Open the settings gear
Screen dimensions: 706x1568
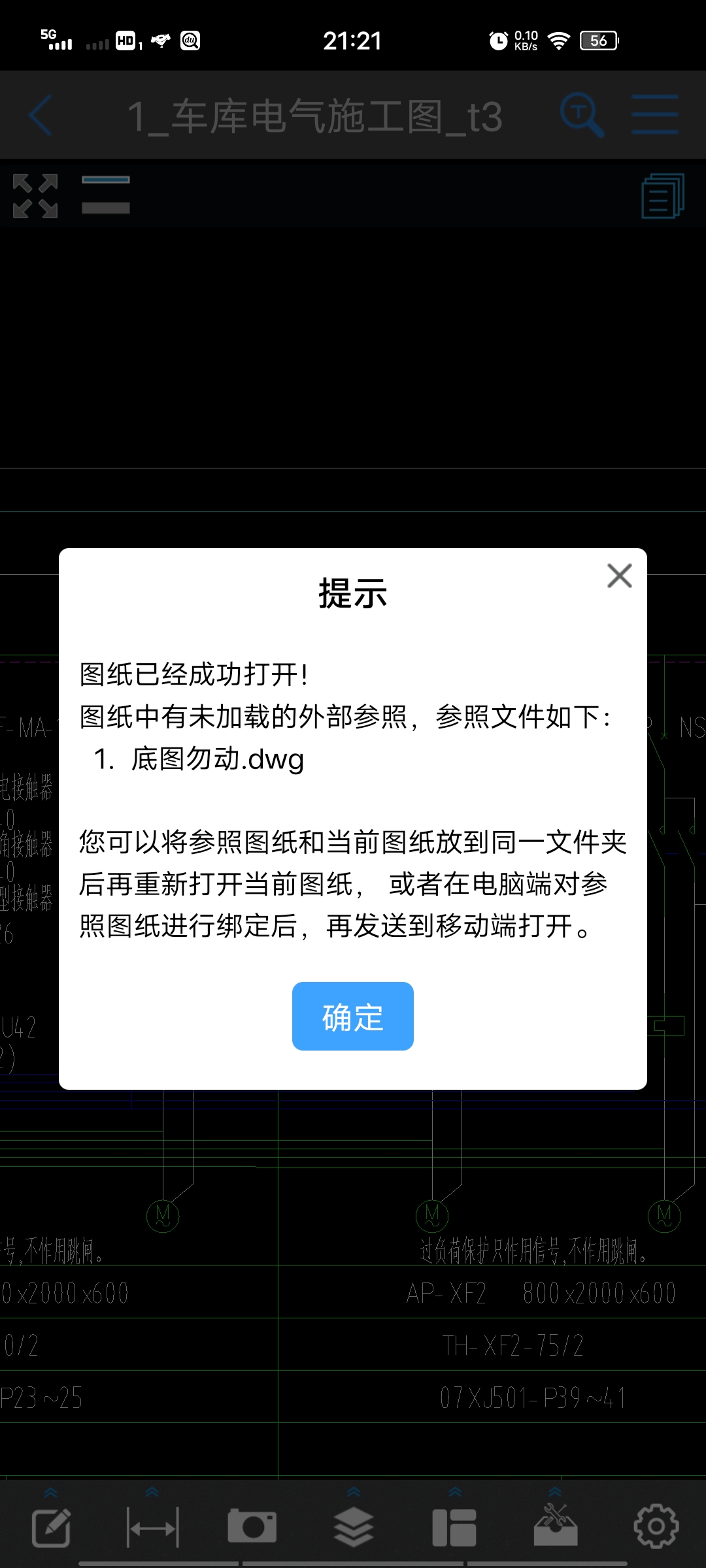(x=656, y=1526)
